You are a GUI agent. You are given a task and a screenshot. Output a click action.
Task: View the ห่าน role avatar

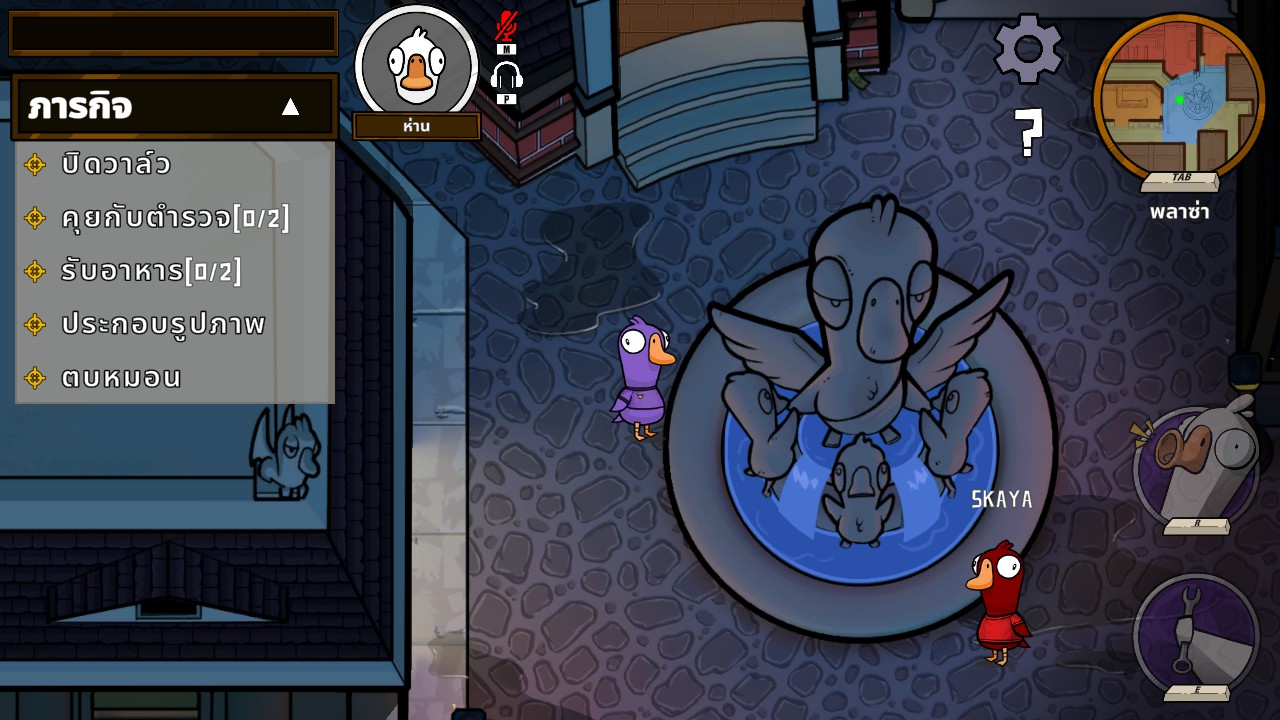(416, 64)
